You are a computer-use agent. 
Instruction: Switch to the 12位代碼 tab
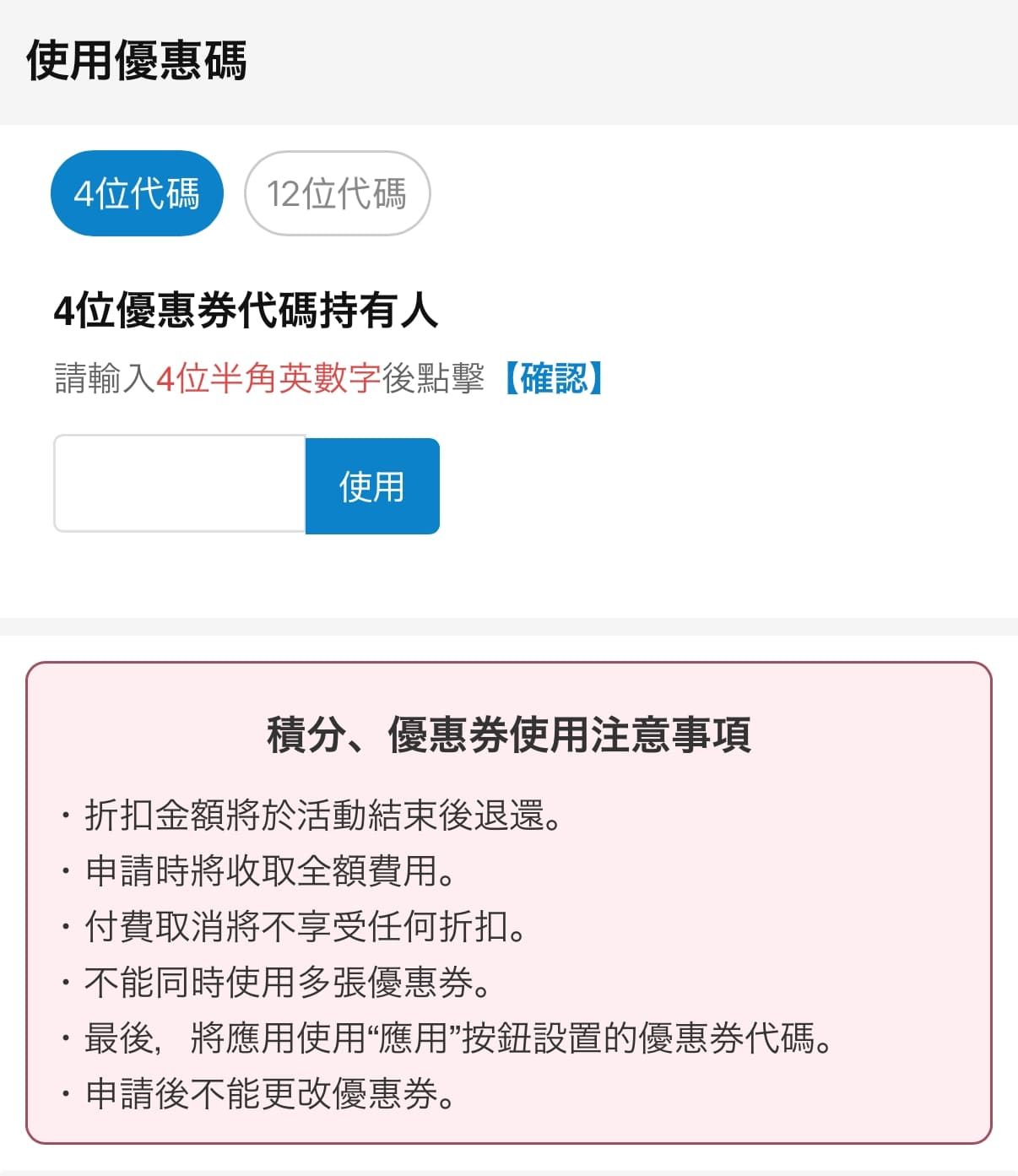point(337,193)
